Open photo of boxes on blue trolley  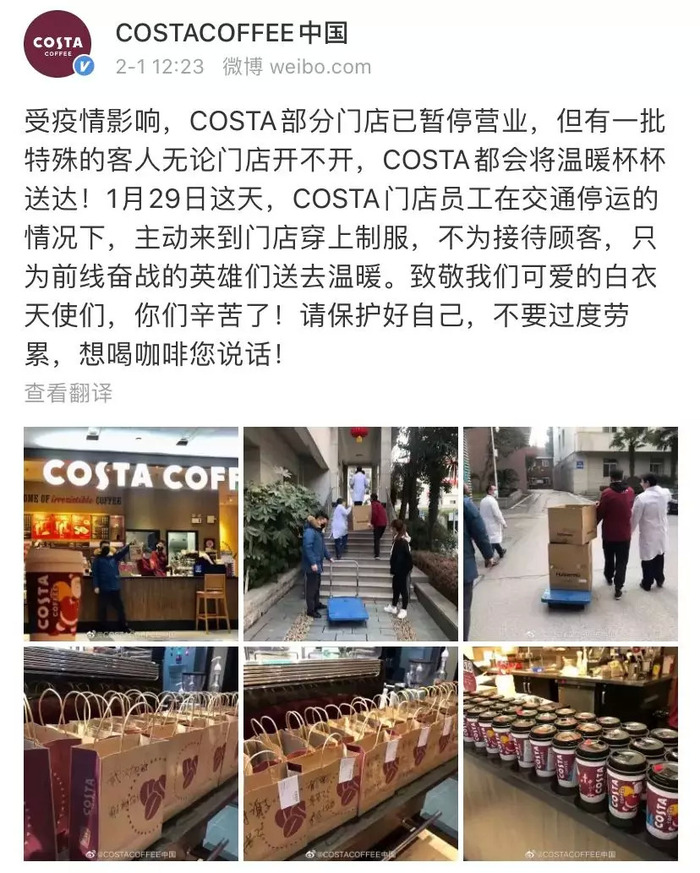tap(570, 533)
